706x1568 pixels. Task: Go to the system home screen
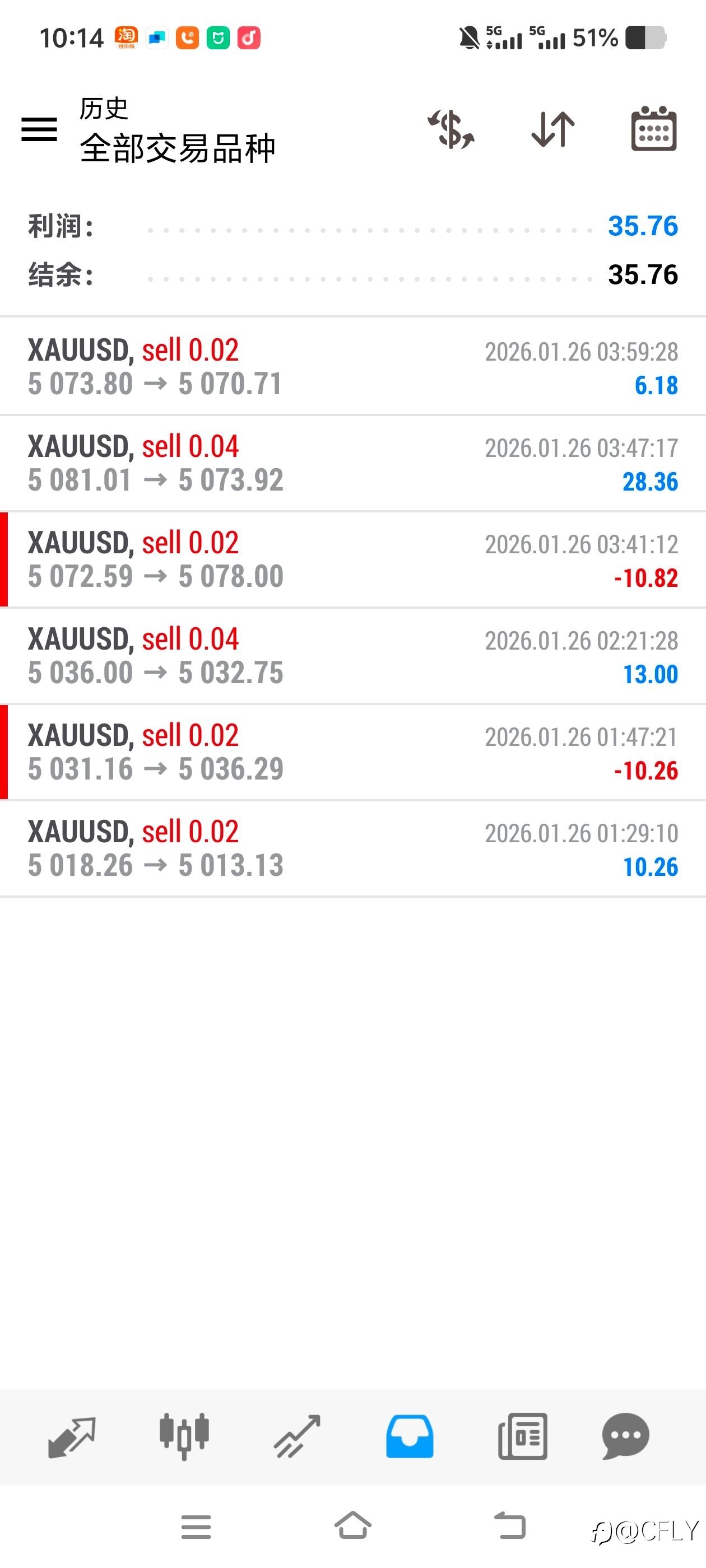coord(352,1526)
